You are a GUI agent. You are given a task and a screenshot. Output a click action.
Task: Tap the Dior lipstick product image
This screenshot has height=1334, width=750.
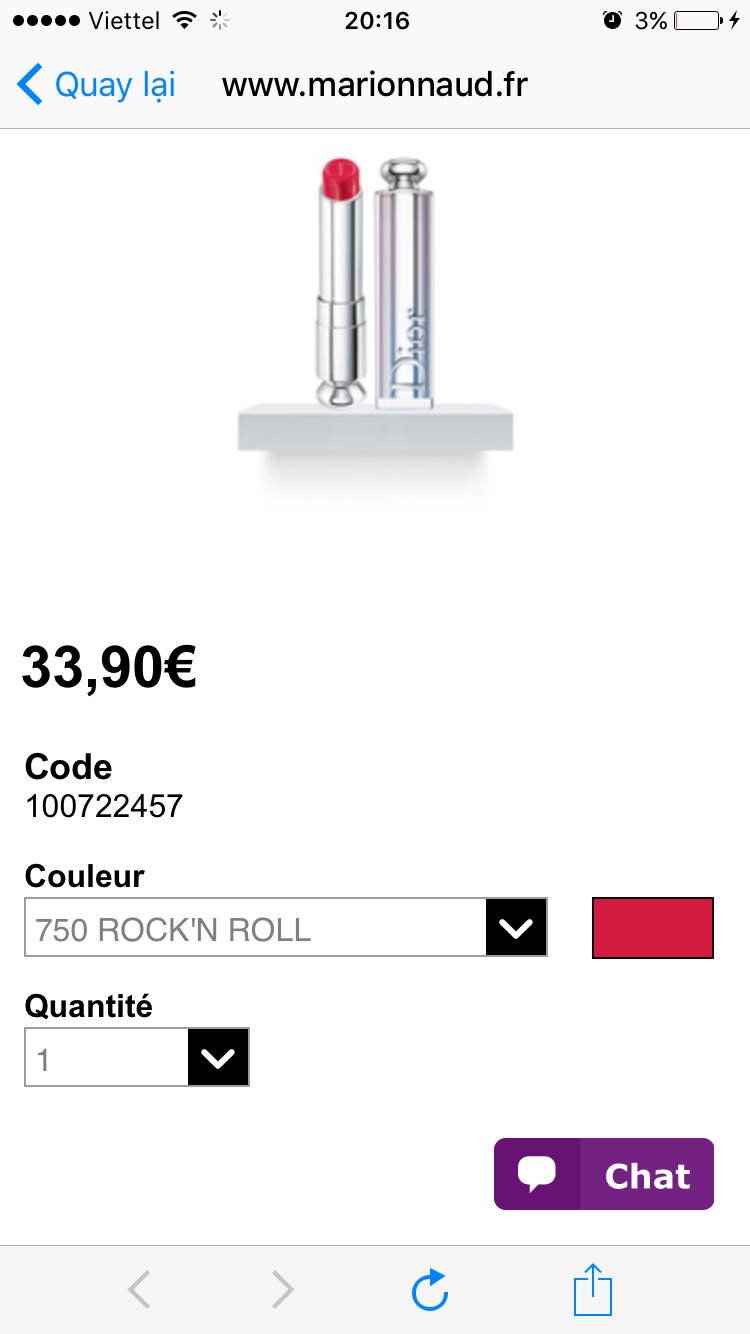375,310
